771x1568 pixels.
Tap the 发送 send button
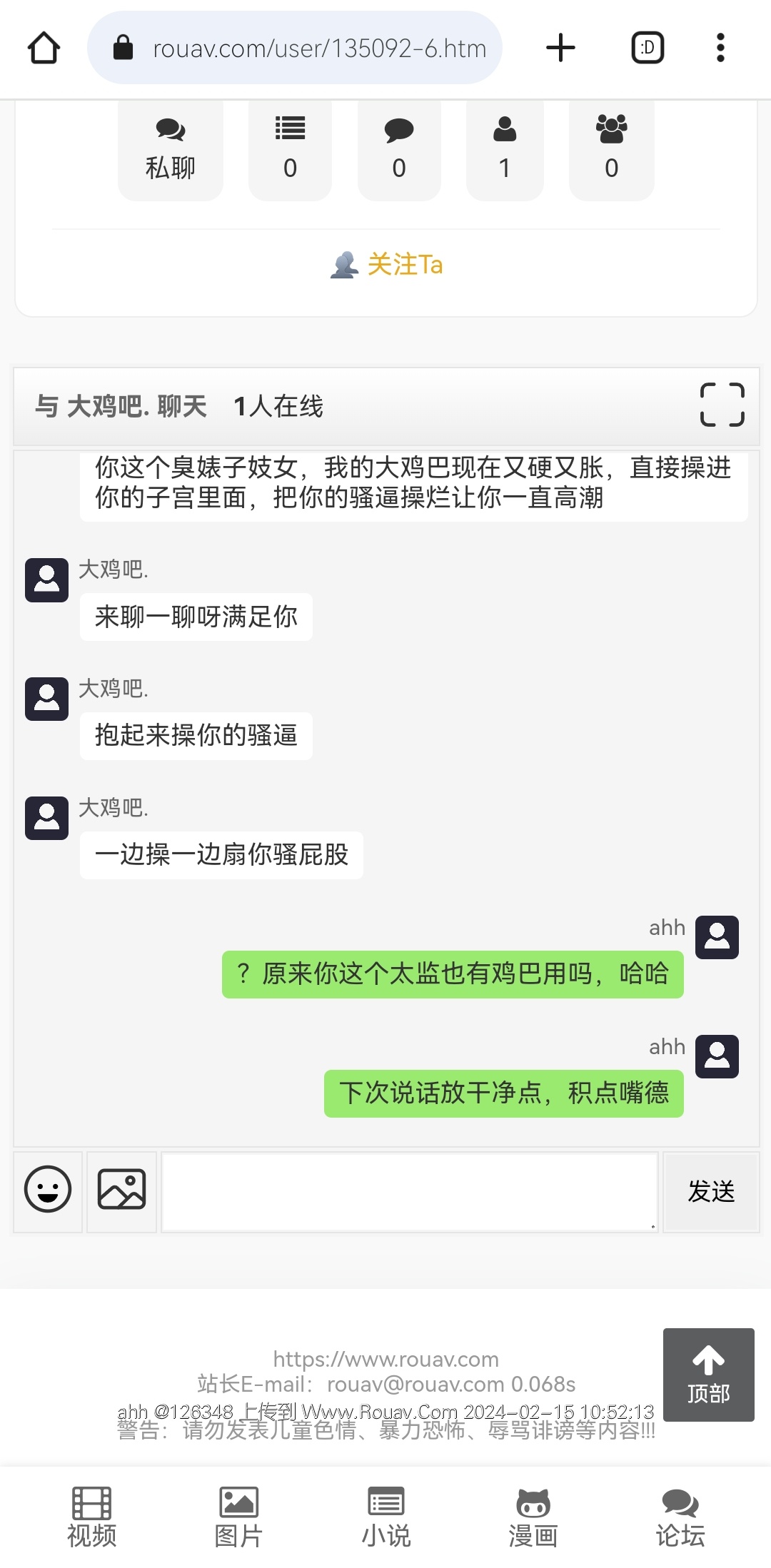pos(711,1191)
